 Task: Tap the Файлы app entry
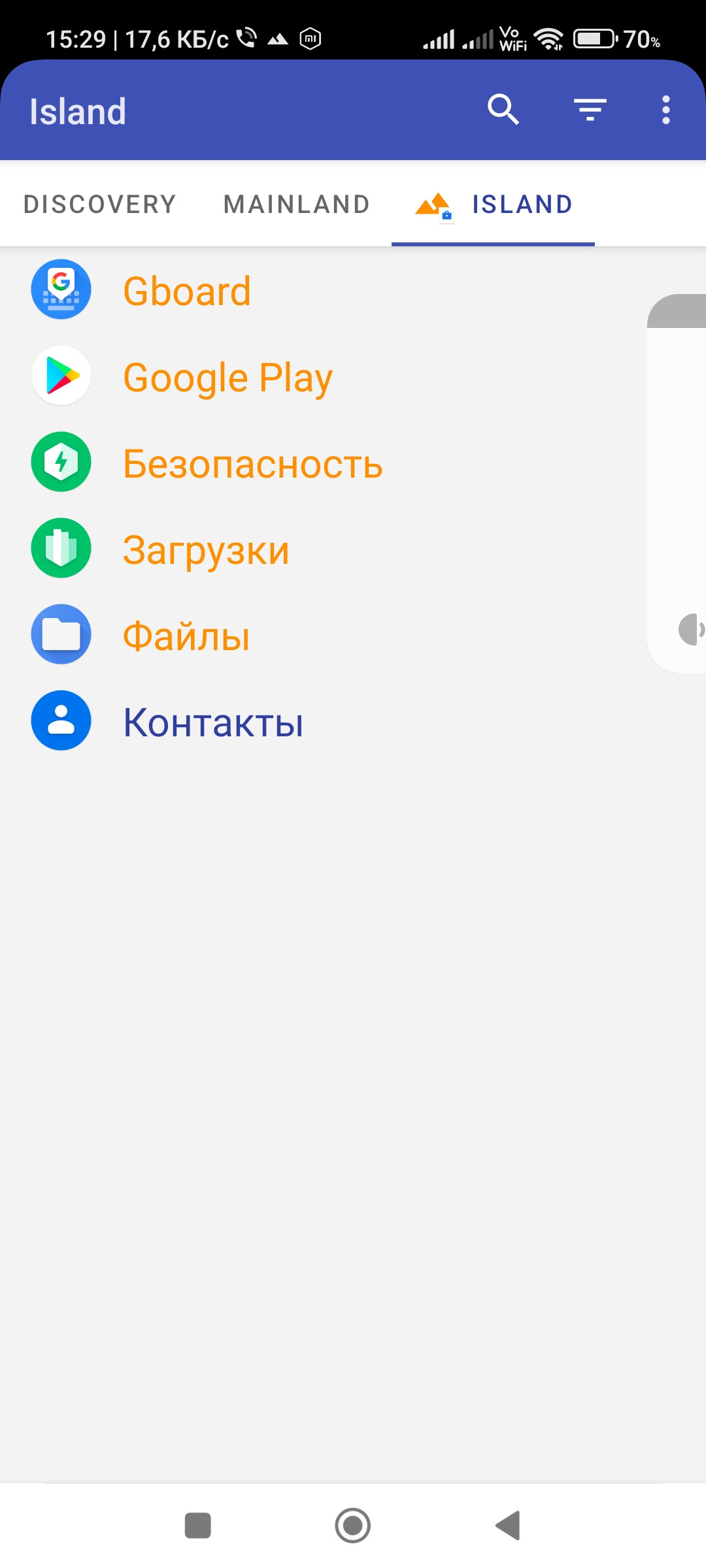pos(186,636)
